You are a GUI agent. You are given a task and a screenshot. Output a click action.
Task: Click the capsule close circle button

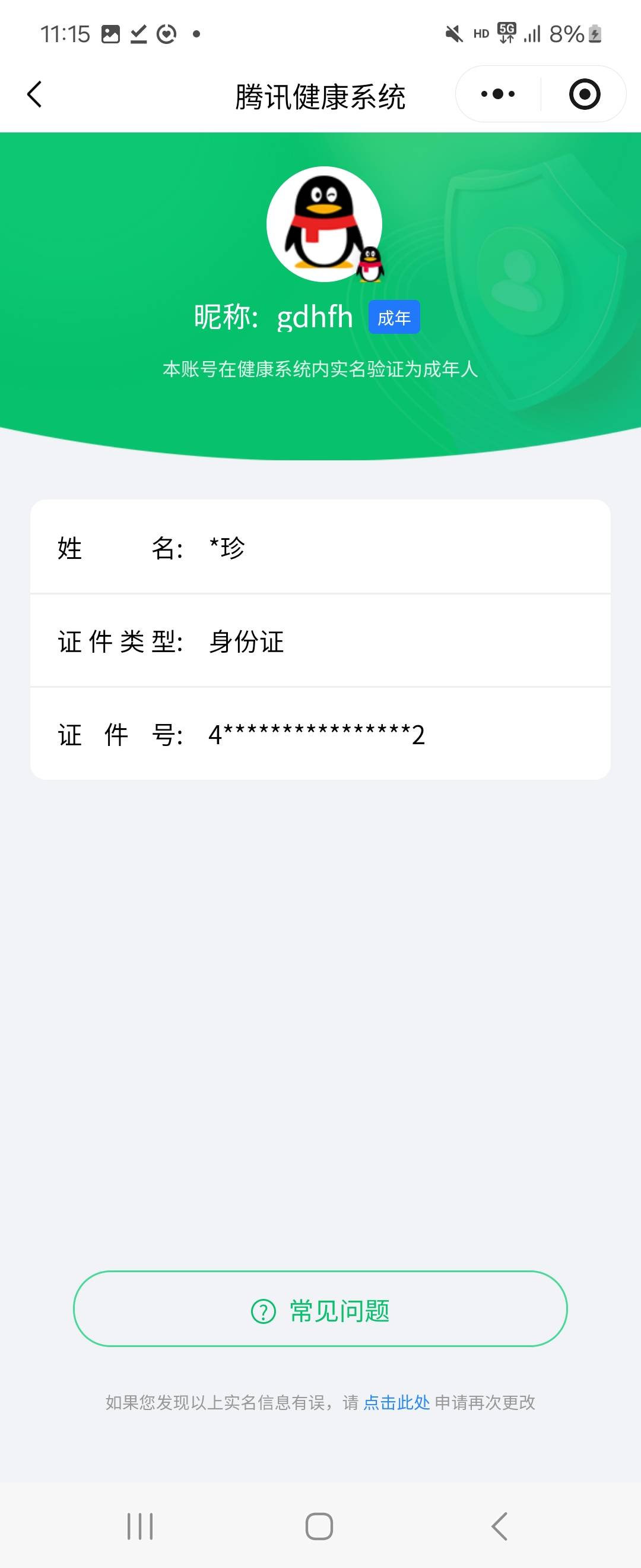pyautogui.click(x=583, y=94)
